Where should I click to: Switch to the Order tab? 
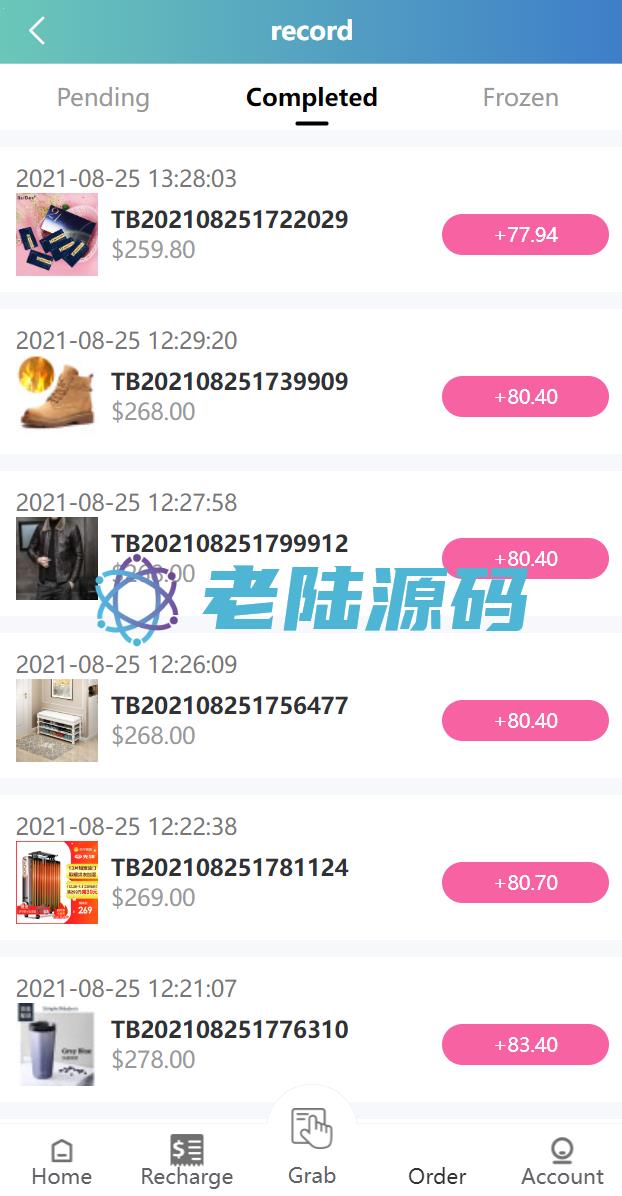click(437, 1175)
